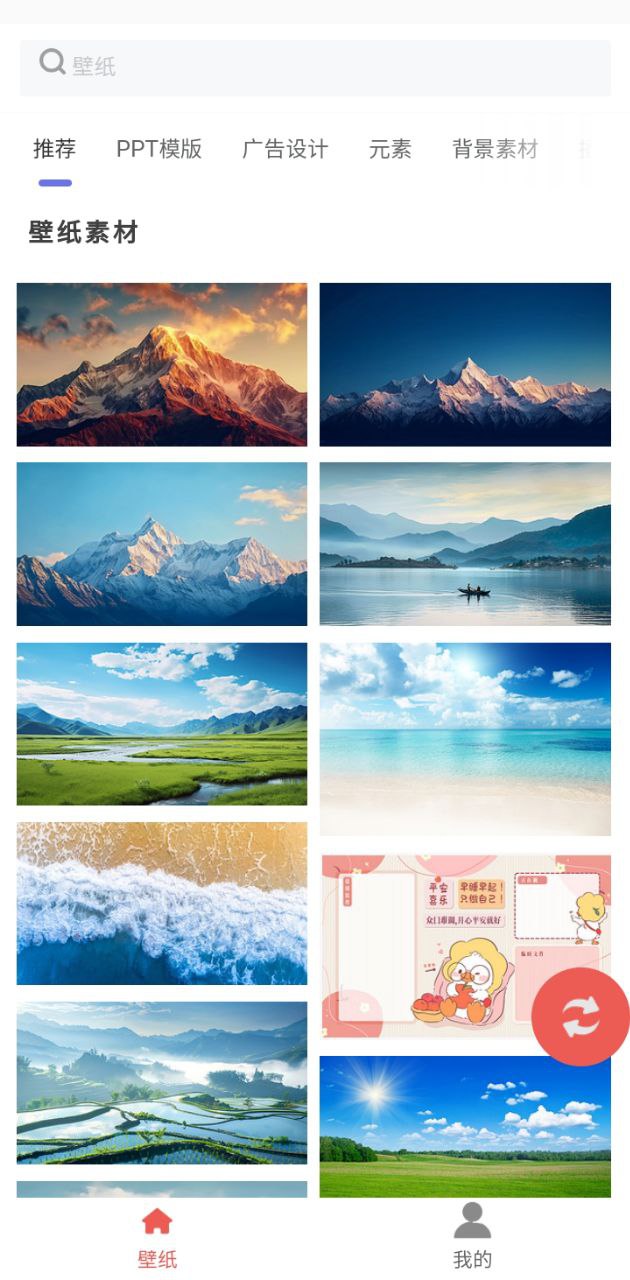Open the sunny green meadow wallpaper
Screen dimensions: 630x1280
[x=465, y=1127]
